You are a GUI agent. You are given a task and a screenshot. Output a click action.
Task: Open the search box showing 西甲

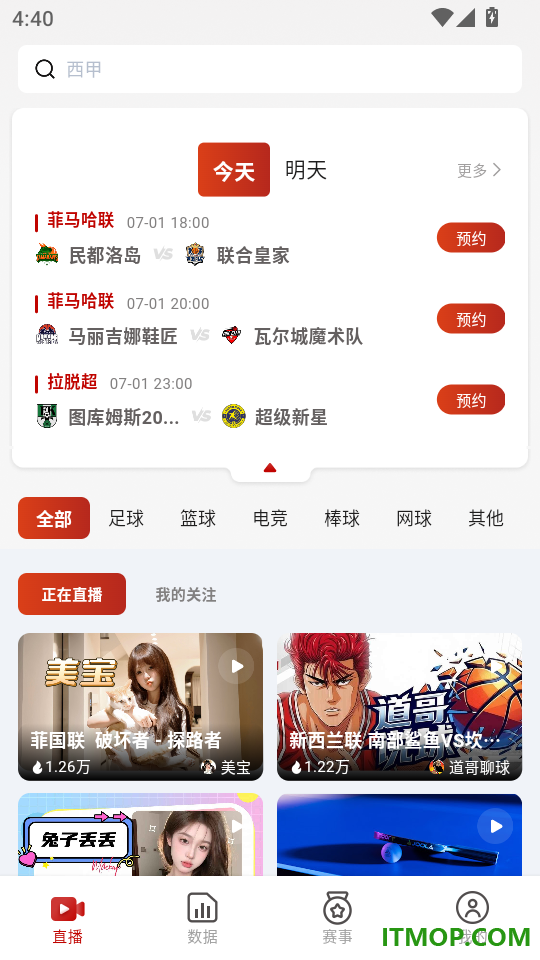269,69
